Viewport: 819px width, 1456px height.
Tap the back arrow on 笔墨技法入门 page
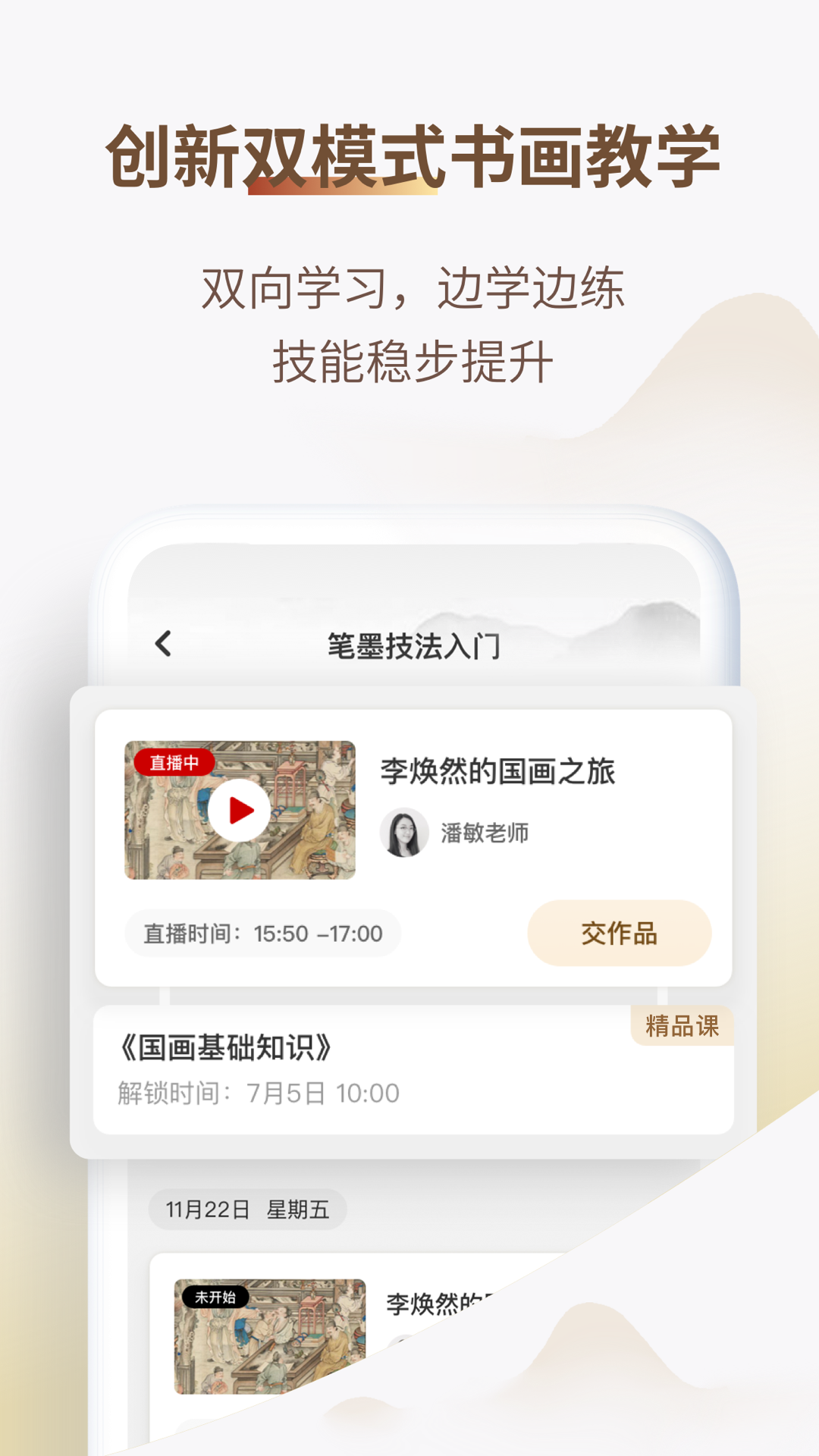[161, 643]
